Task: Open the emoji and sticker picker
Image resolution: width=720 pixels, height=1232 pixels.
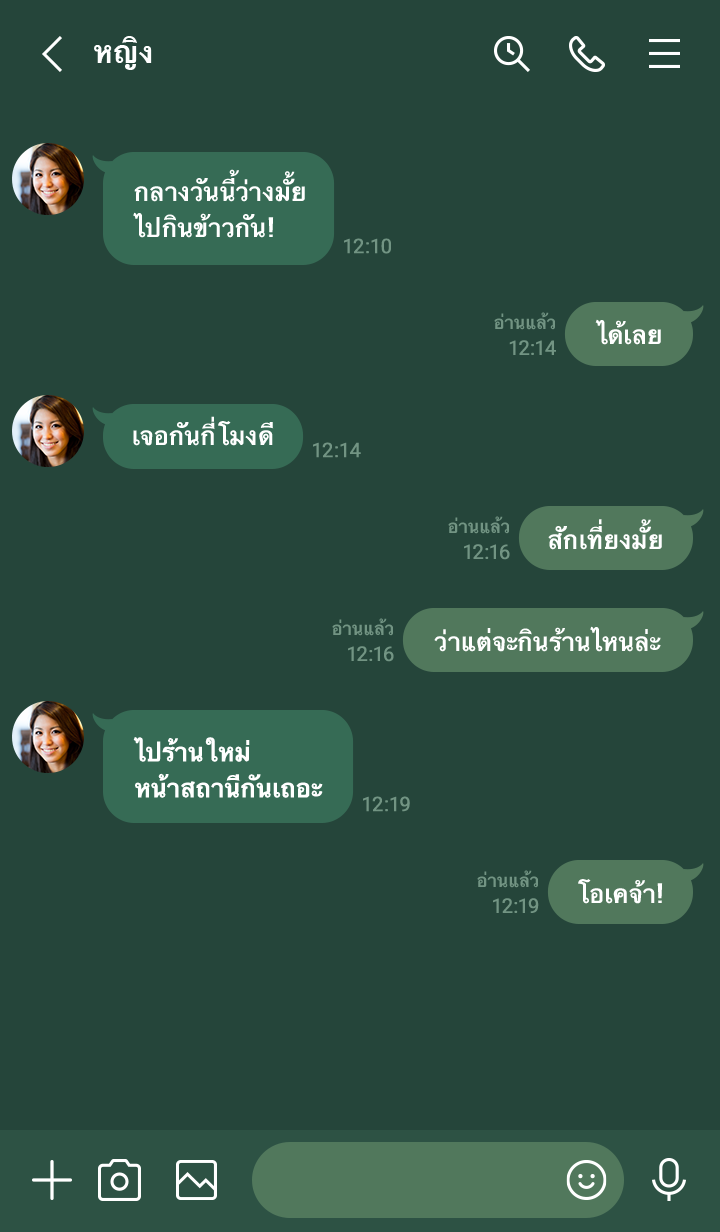Action: click(586, 1180)
